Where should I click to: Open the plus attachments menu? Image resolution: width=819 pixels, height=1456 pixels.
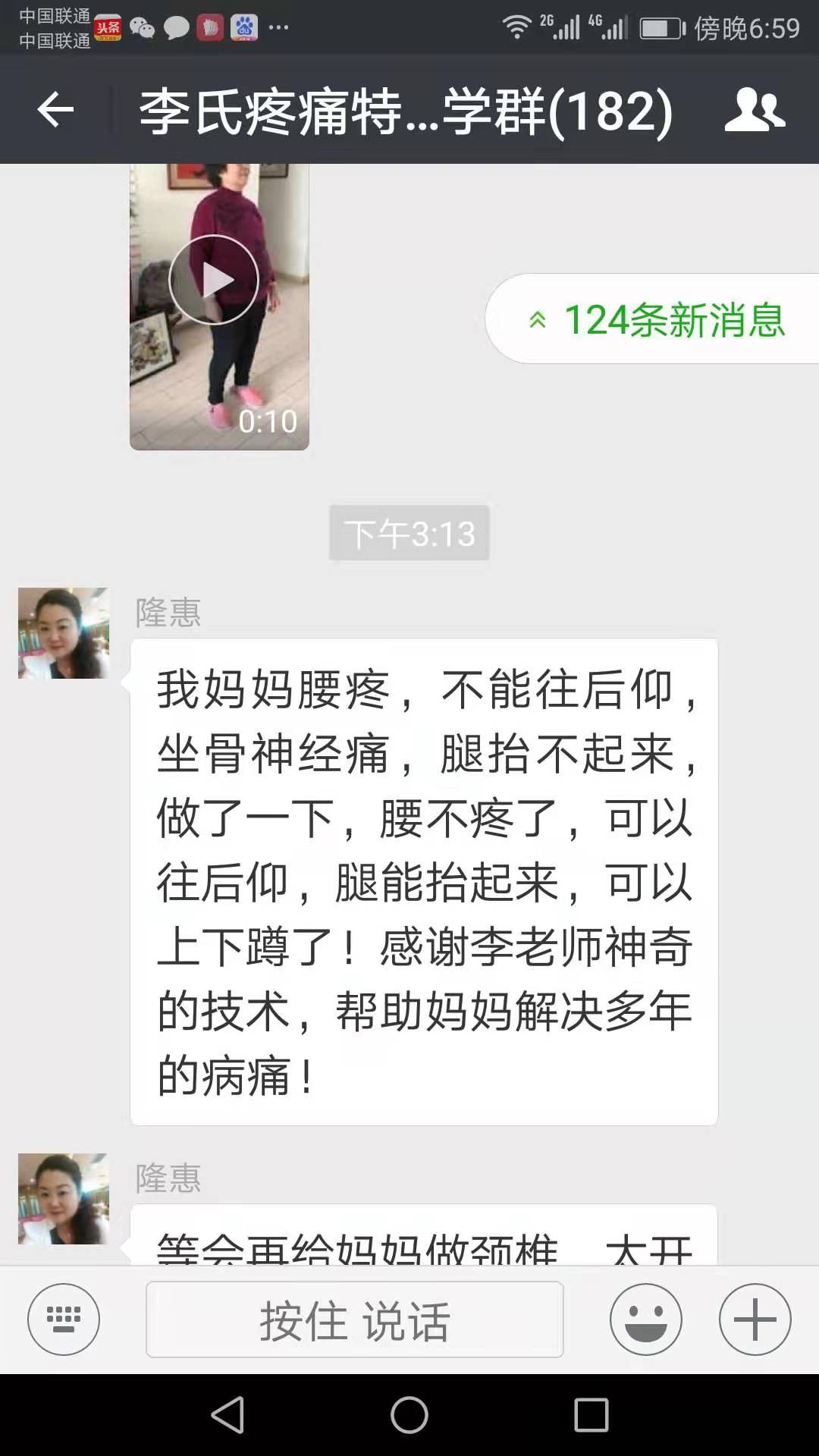click(755, 1319)
